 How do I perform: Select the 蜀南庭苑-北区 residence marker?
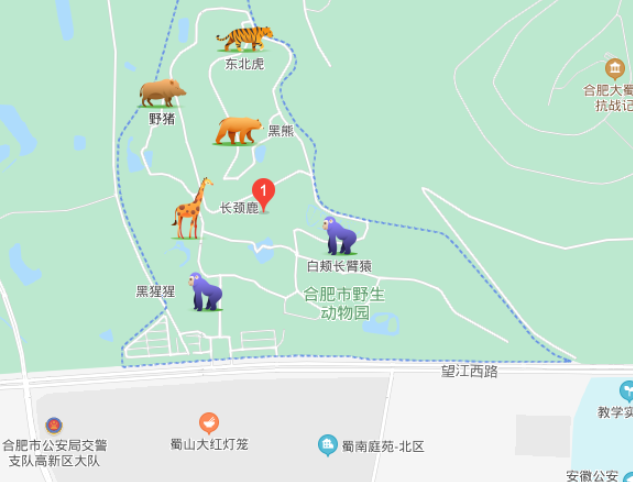coord(327,444)
